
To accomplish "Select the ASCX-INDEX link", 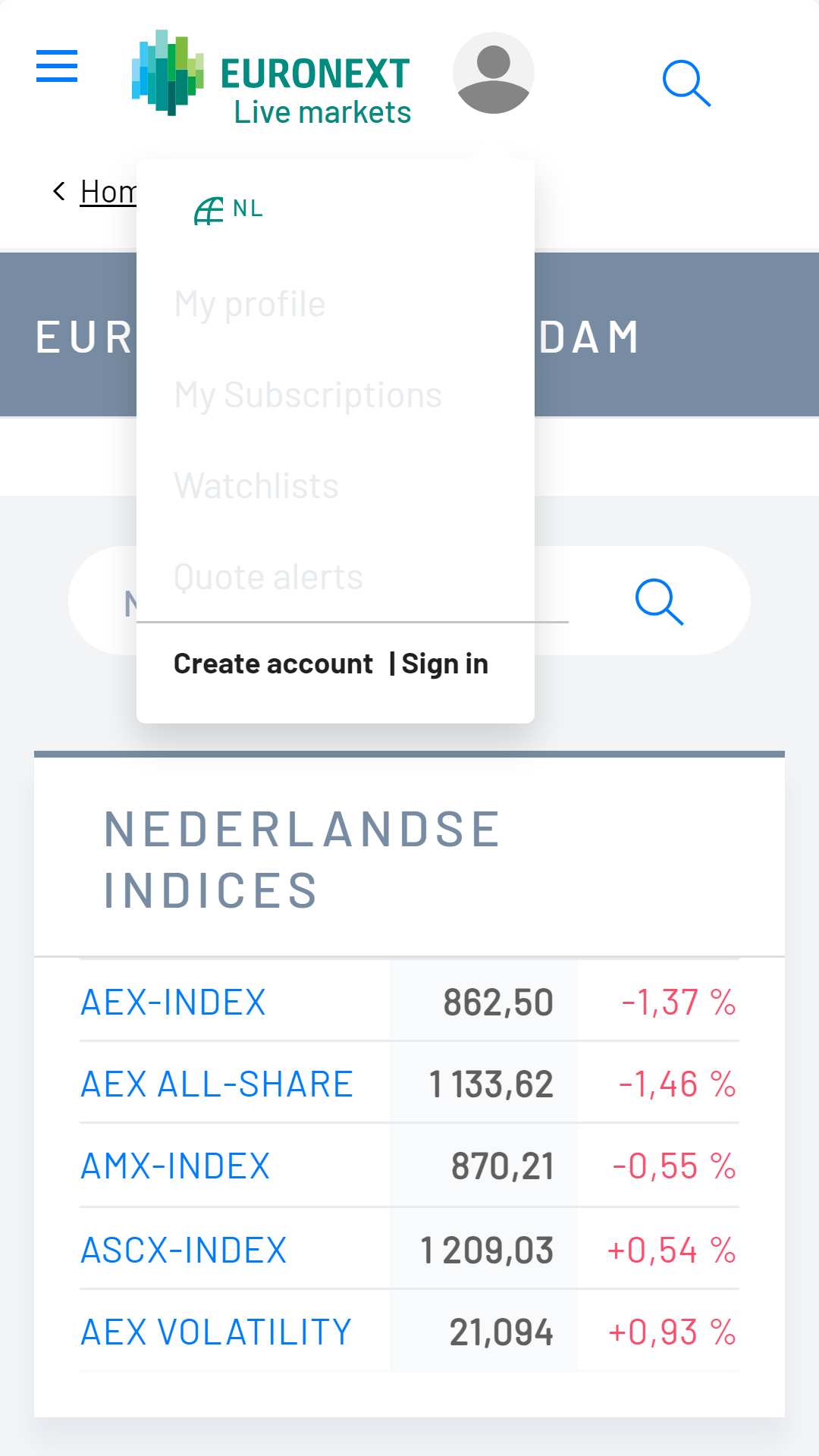I will [x=184, y=1250].
